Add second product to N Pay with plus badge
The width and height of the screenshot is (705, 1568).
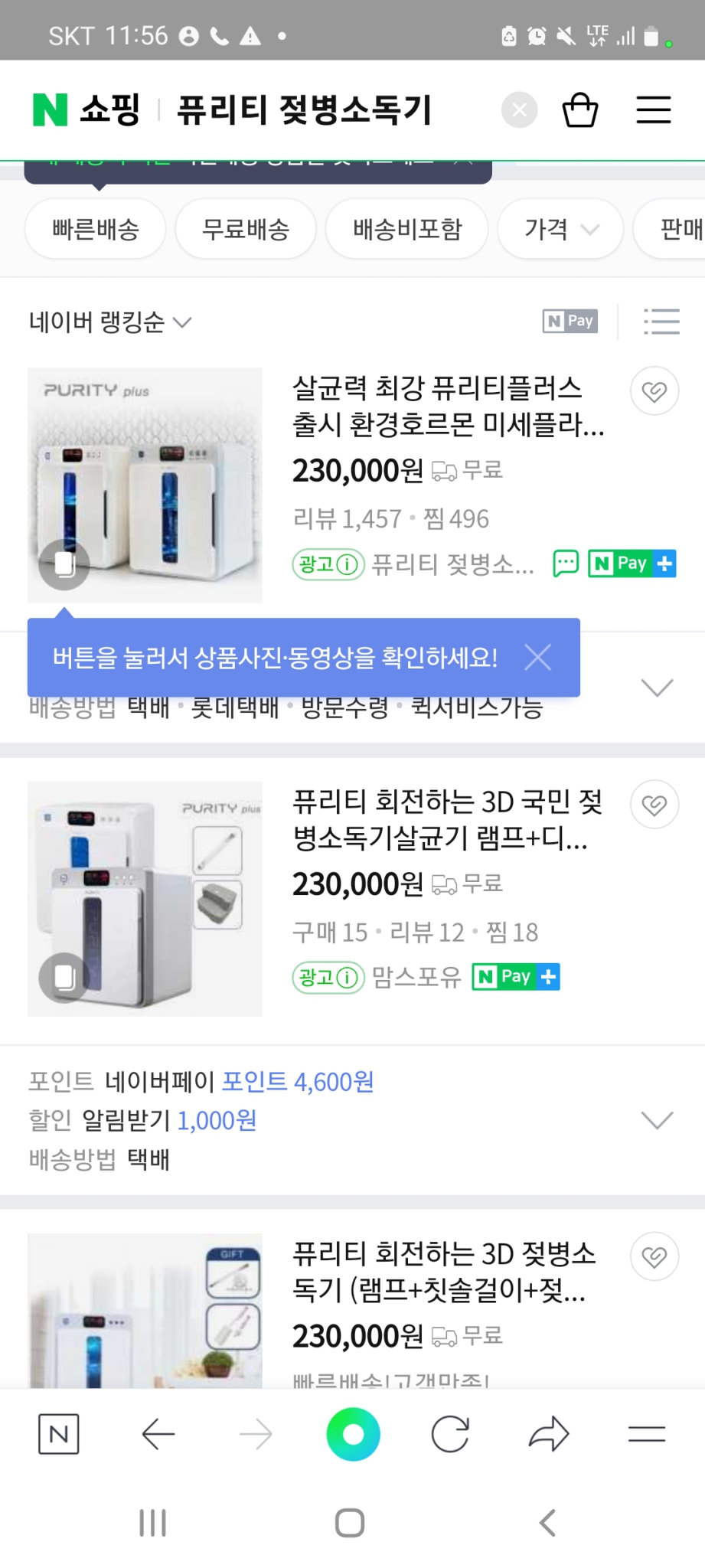coord(547,976)
